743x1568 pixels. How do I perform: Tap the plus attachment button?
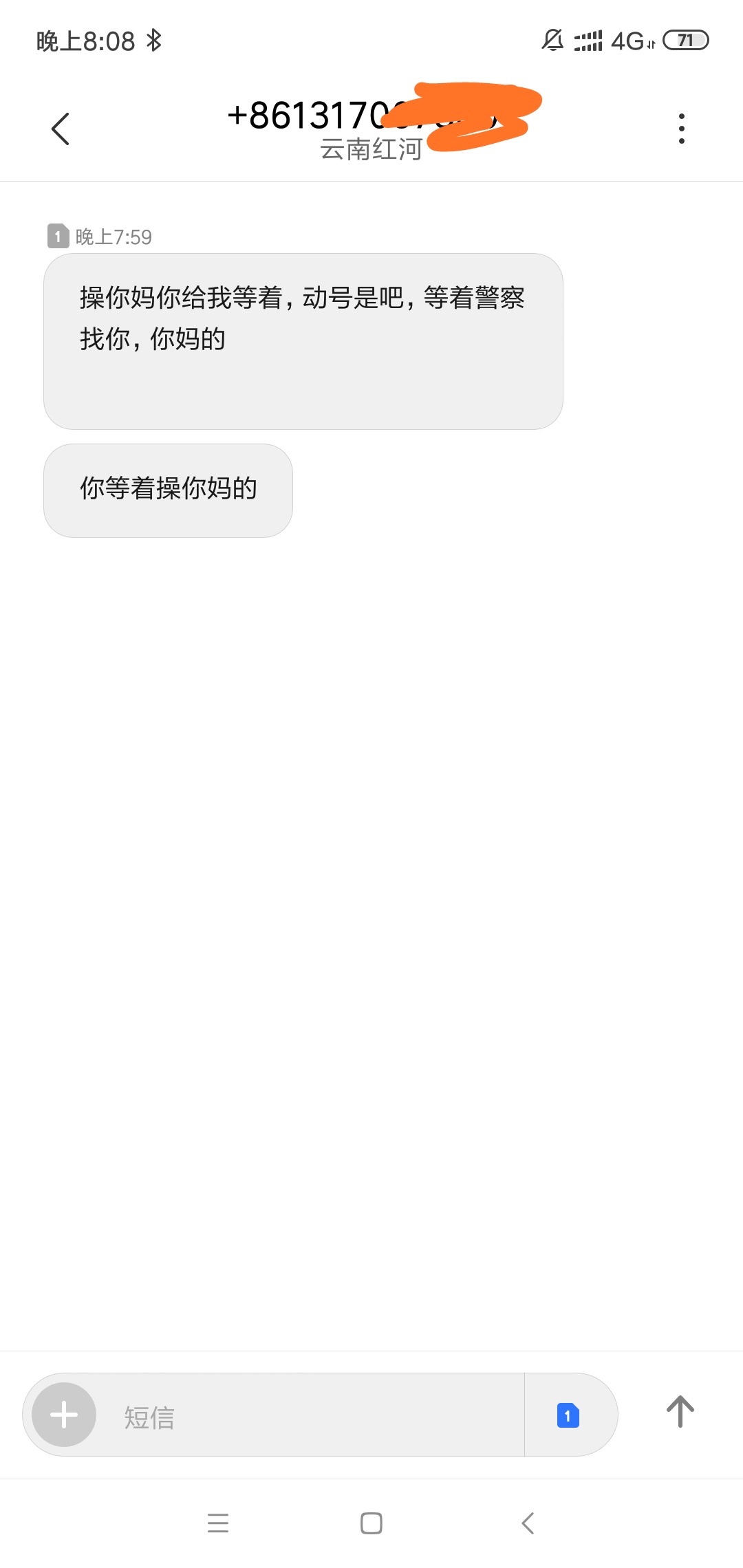tap(64, 1415)
